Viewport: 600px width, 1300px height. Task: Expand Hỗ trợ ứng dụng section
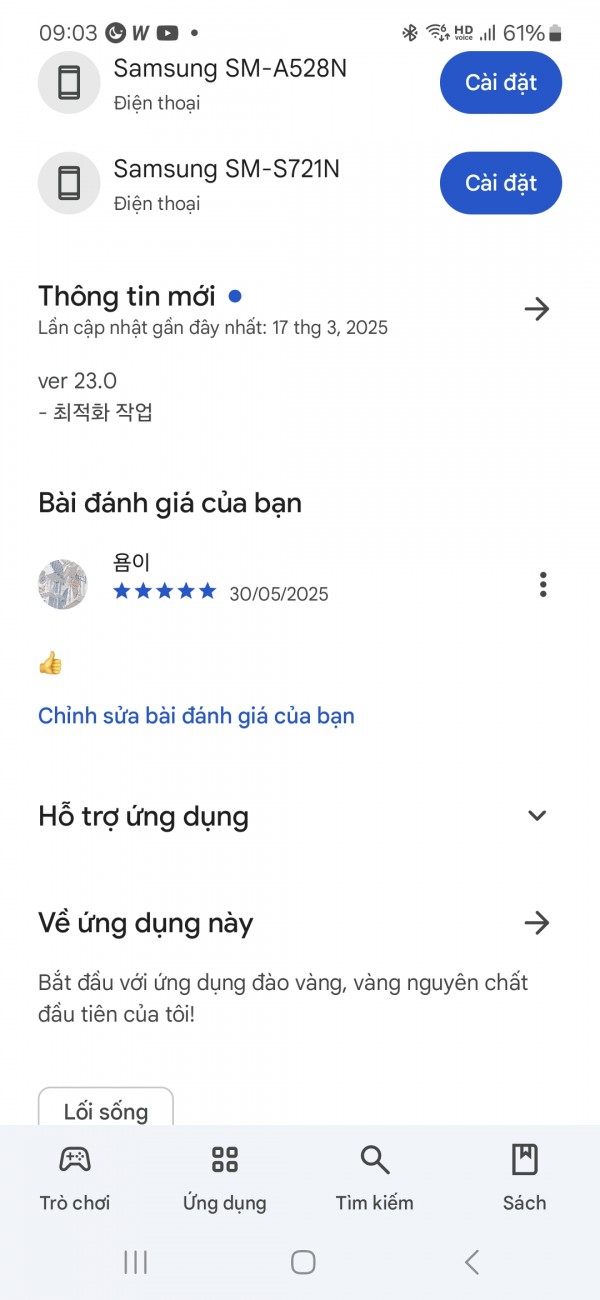pyautogui.click(x=537, y=815)
